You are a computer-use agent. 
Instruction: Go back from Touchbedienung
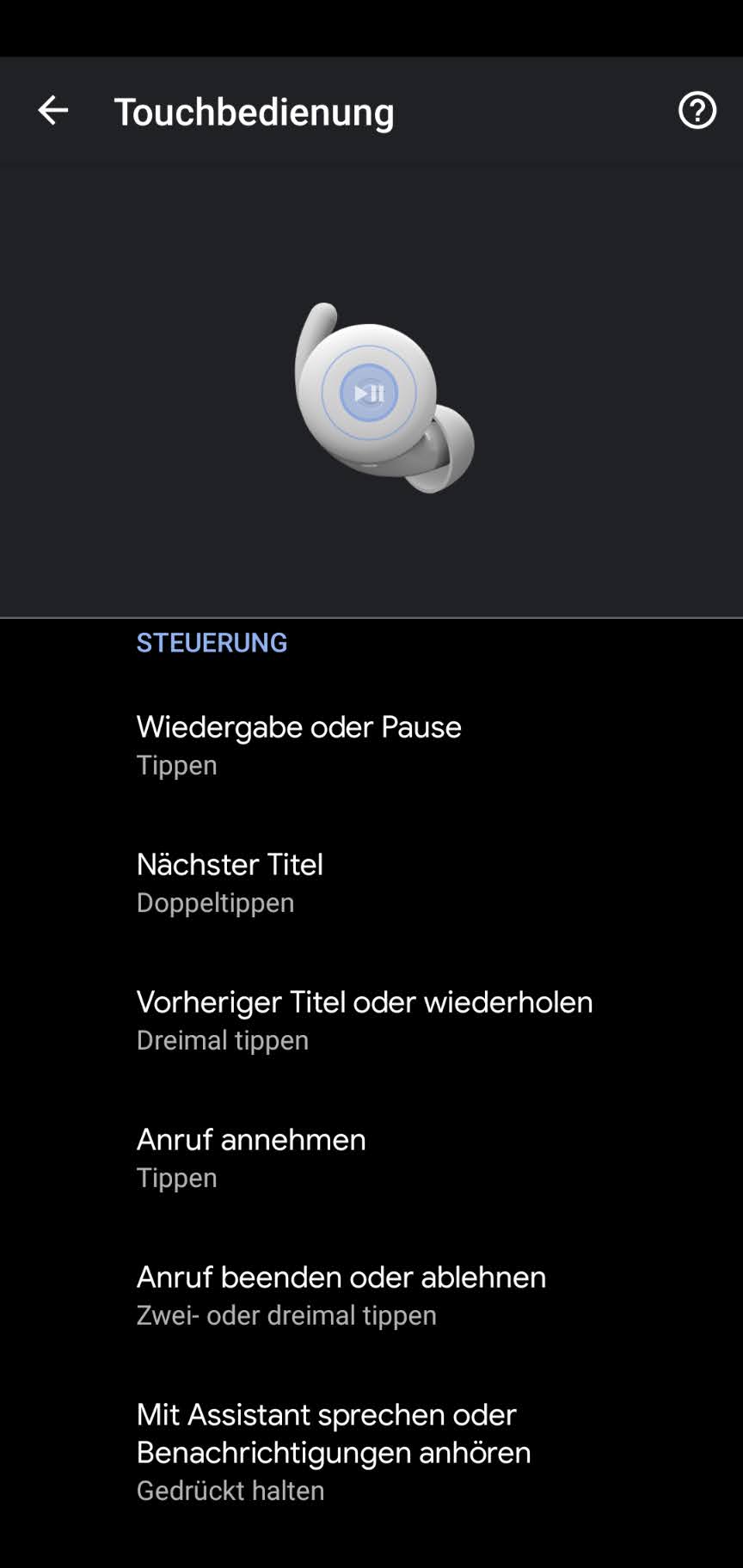pyautogui.click(x=52, y=111)
